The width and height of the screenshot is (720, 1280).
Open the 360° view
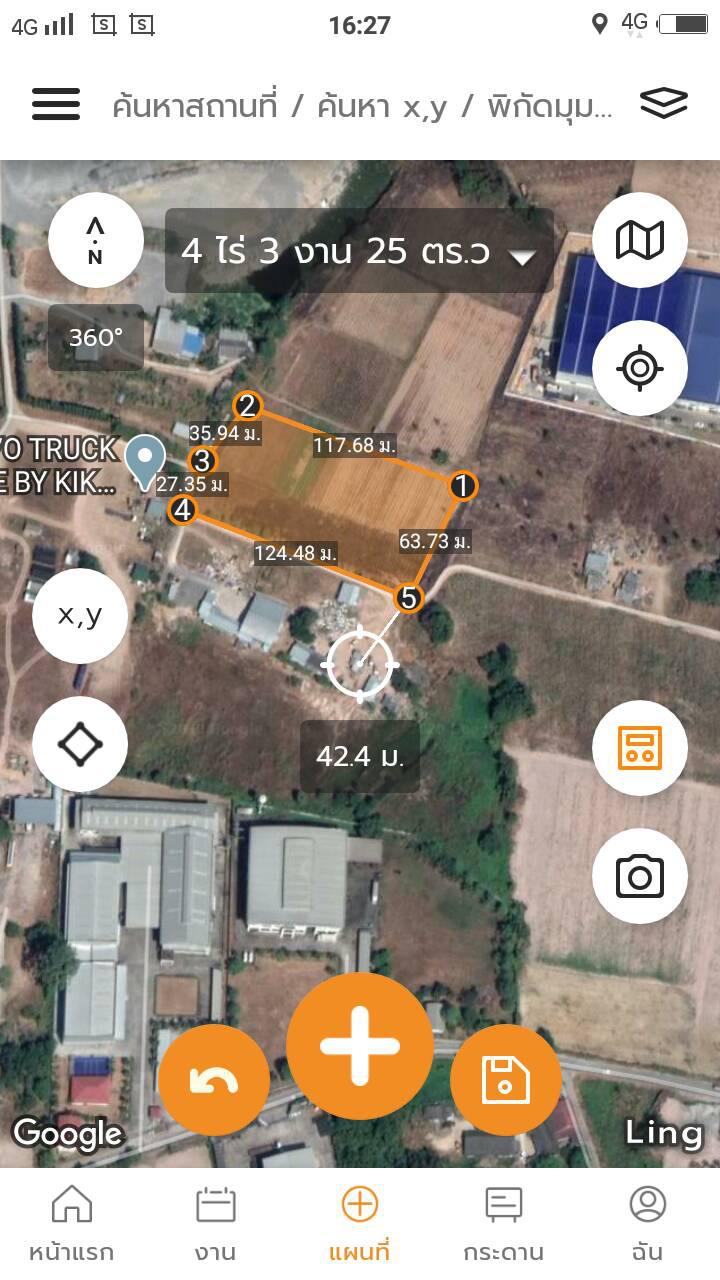coord(96,338)
